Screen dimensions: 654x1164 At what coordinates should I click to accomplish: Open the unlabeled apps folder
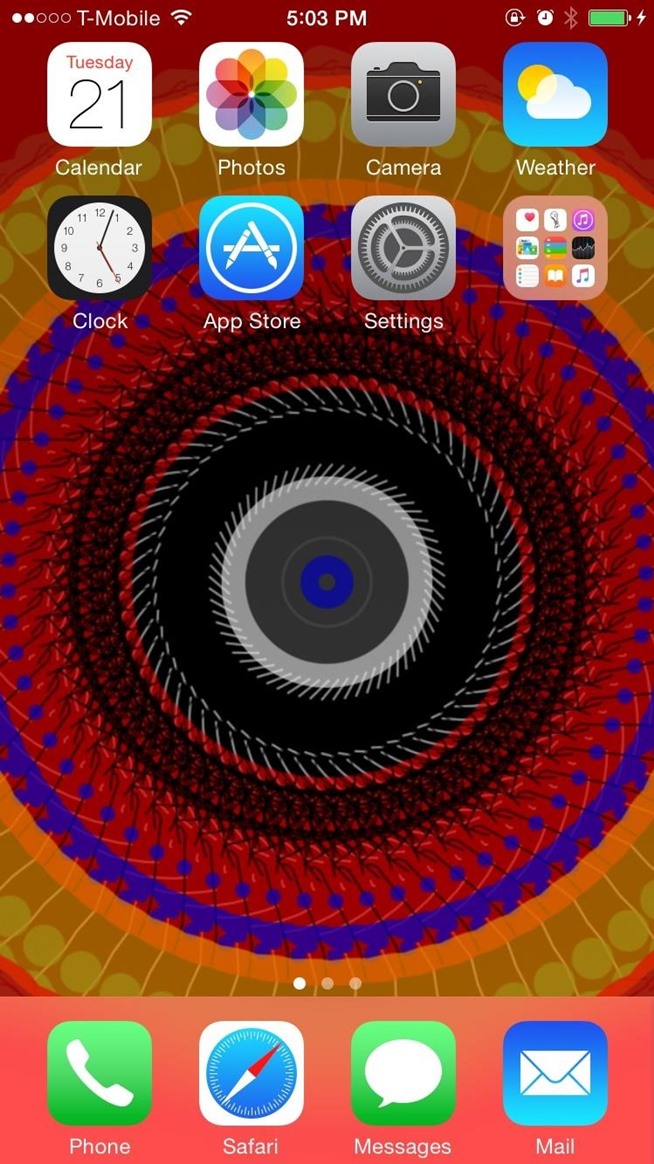[555, 248]
